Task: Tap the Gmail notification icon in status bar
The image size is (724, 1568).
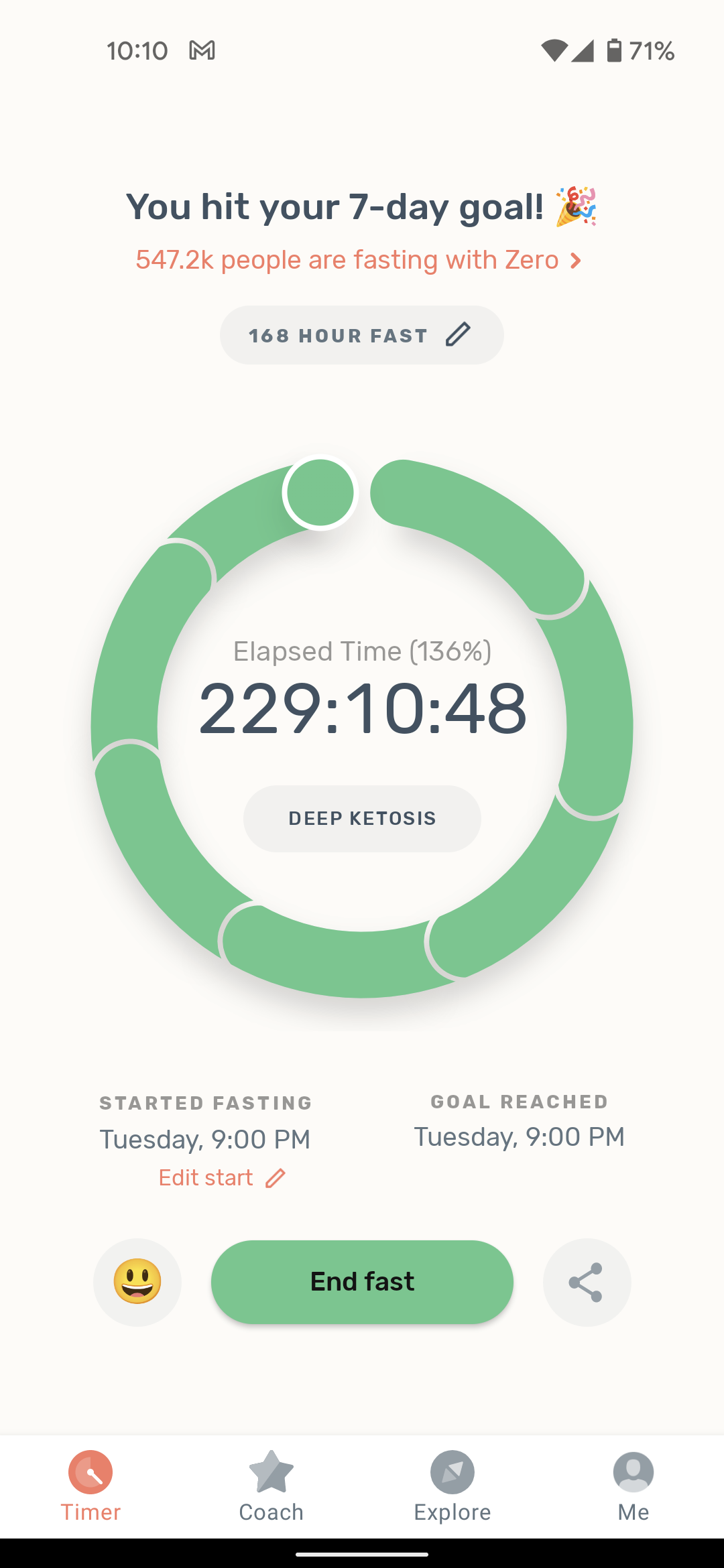Action: point(202,50)
